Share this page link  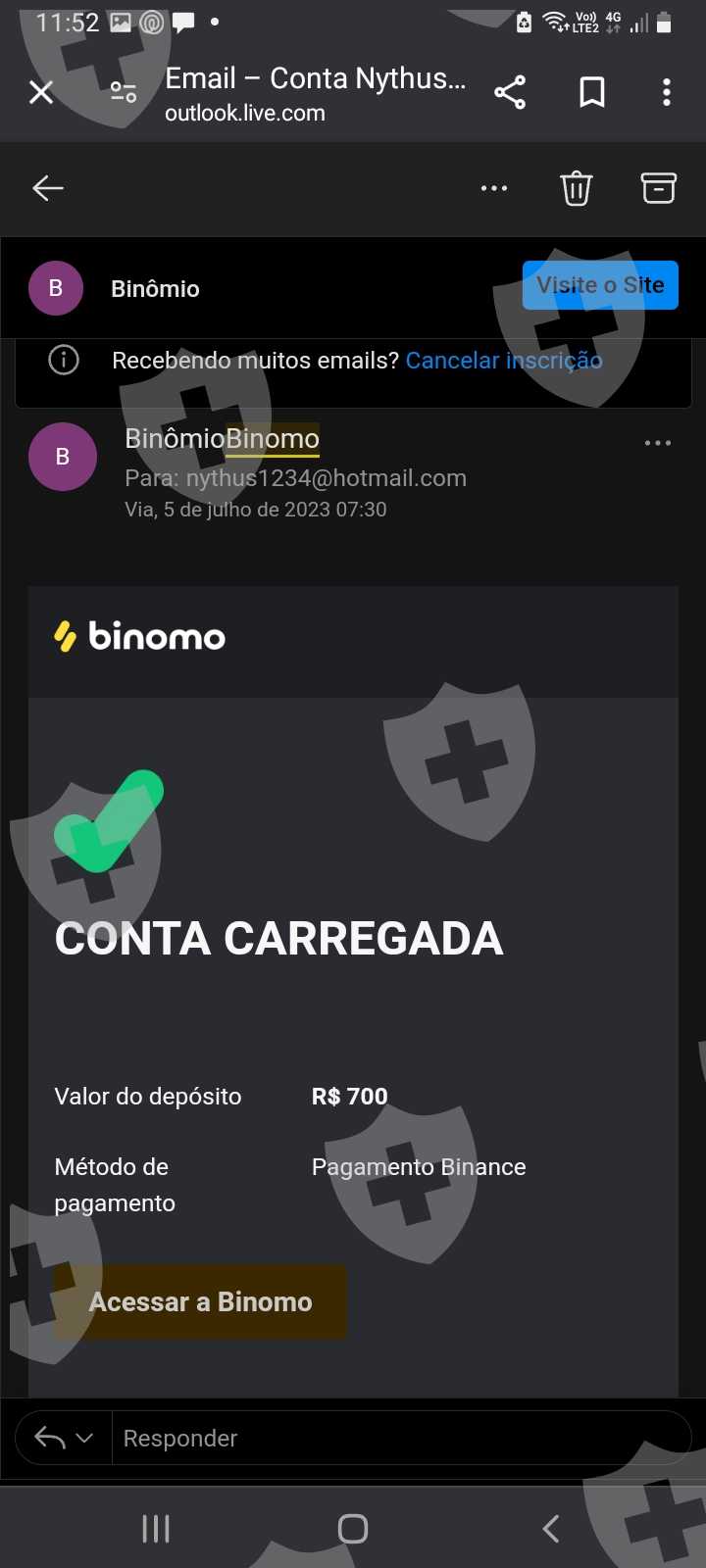[510, 92]
